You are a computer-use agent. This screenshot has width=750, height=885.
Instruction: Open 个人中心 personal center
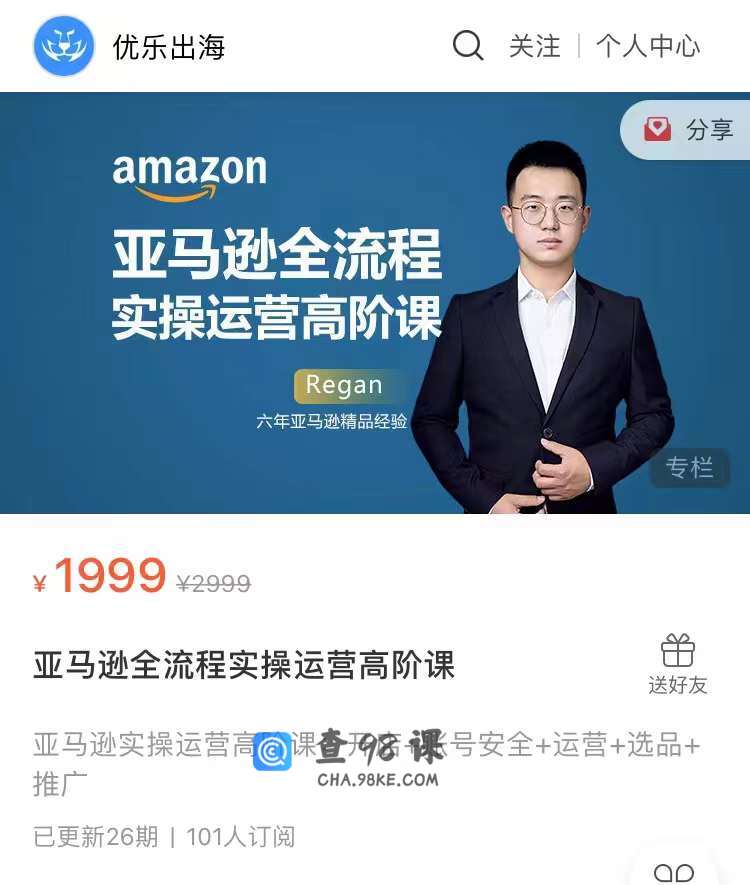[648, 46]
